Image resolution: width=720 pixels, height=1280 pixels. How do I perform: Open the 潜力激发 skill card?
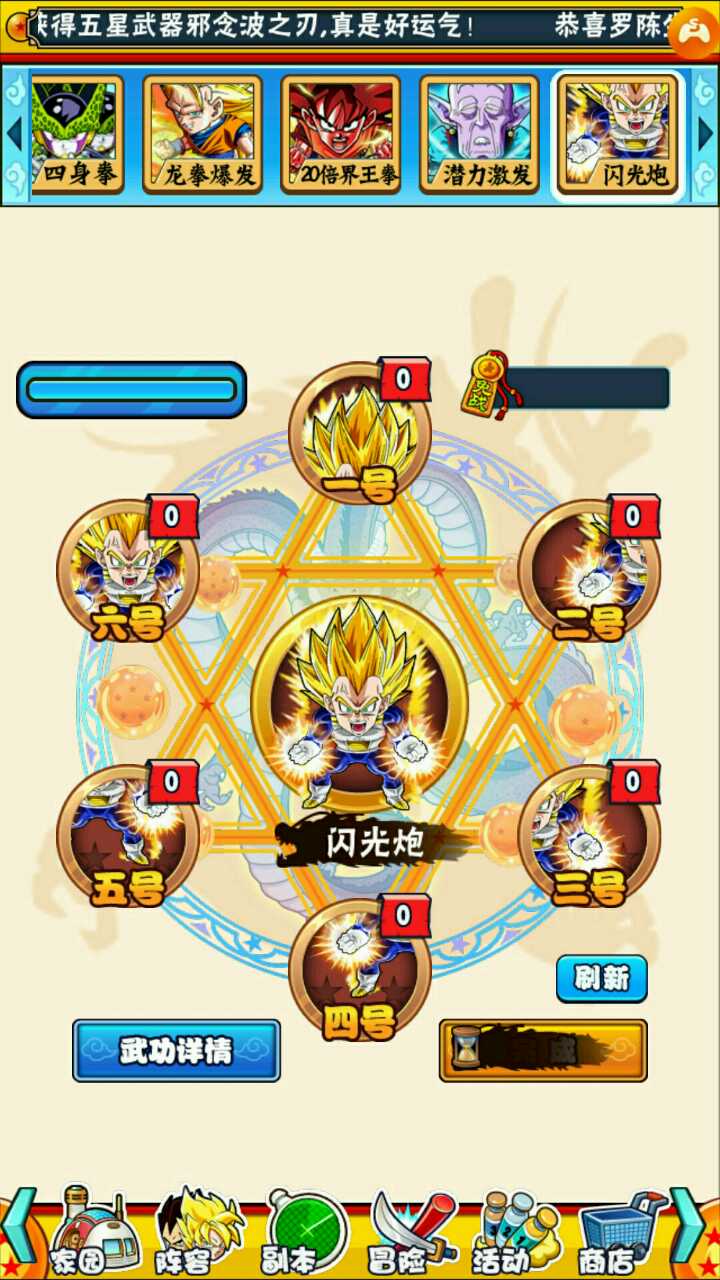[x=479, y=135]
